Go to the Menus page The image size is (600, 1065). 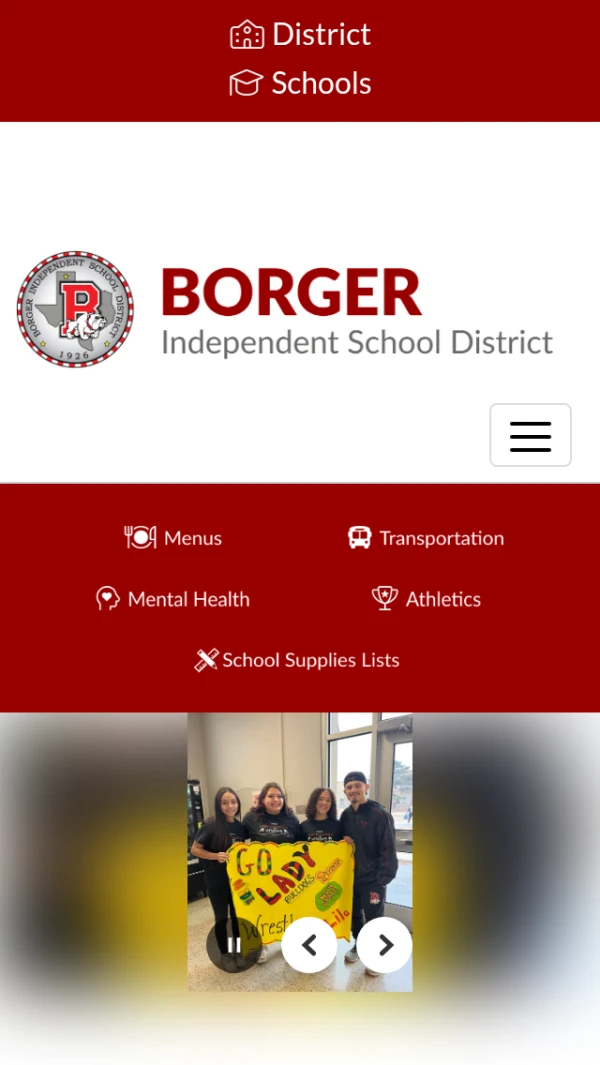pyautogui.click(x=174, y=538)
